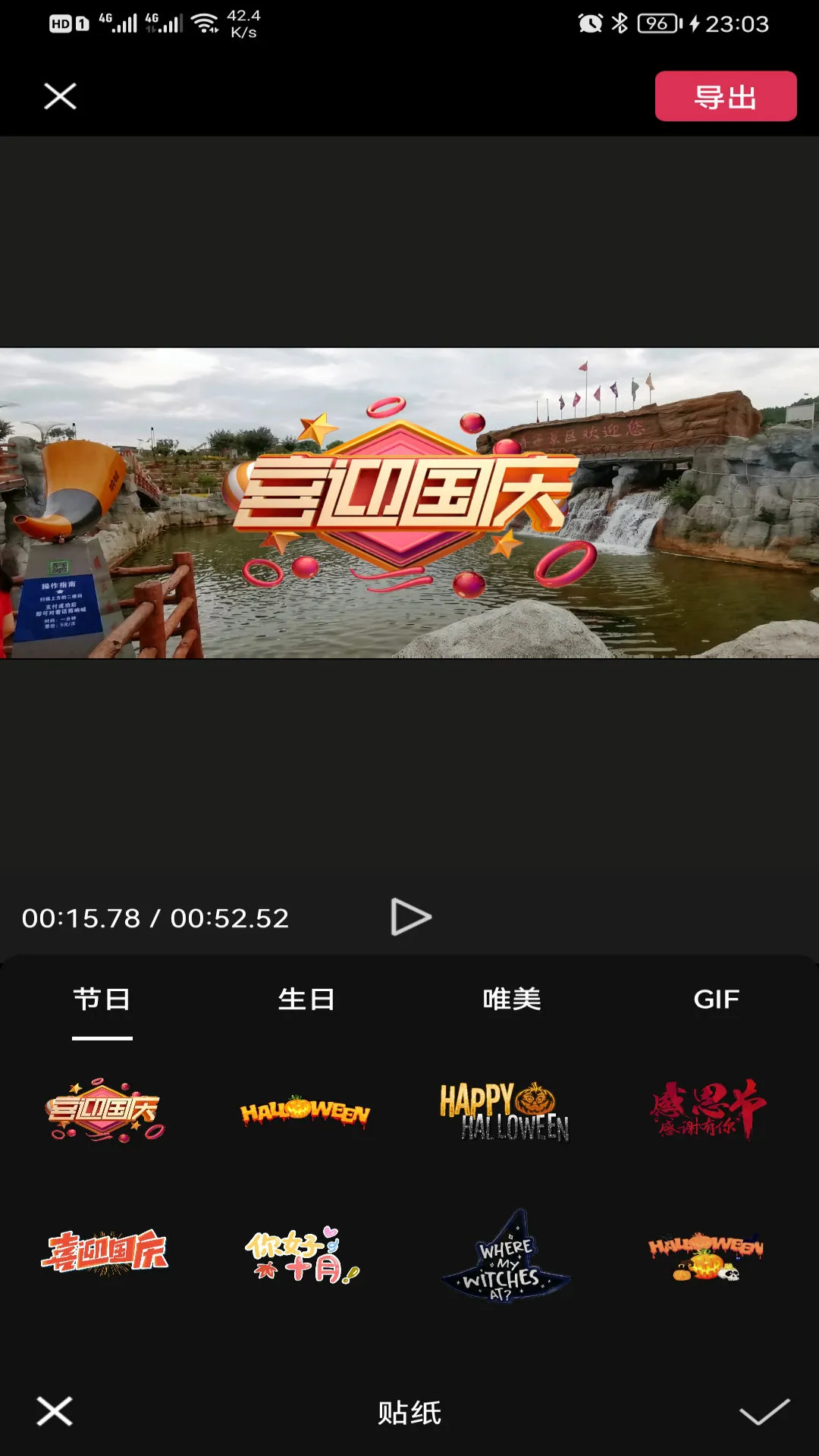Select the 节日 sticker tab
The width and height of the screenshot is (819, 1456).
102,999
